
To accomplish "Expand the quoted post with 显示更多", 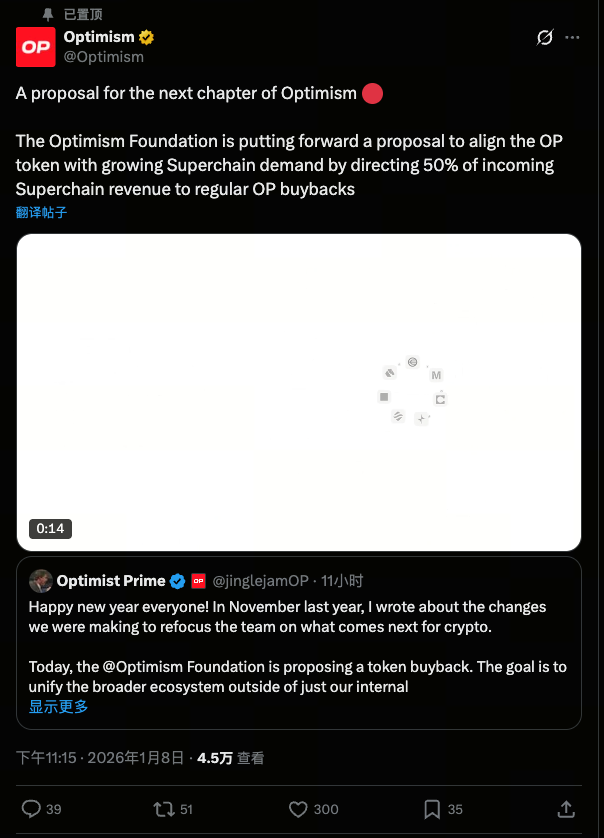I will 58,706.
